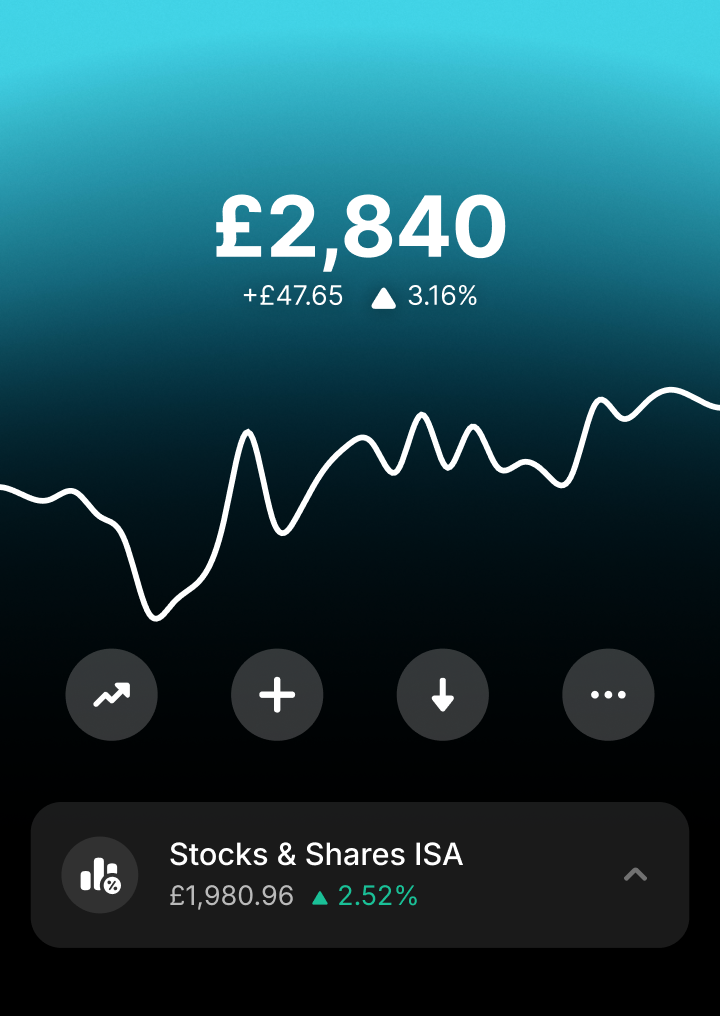720x1016 pixels.
Task: Click the Stocks & Shares ISA bar-chart icon
Action: click(x=99, y=874)
